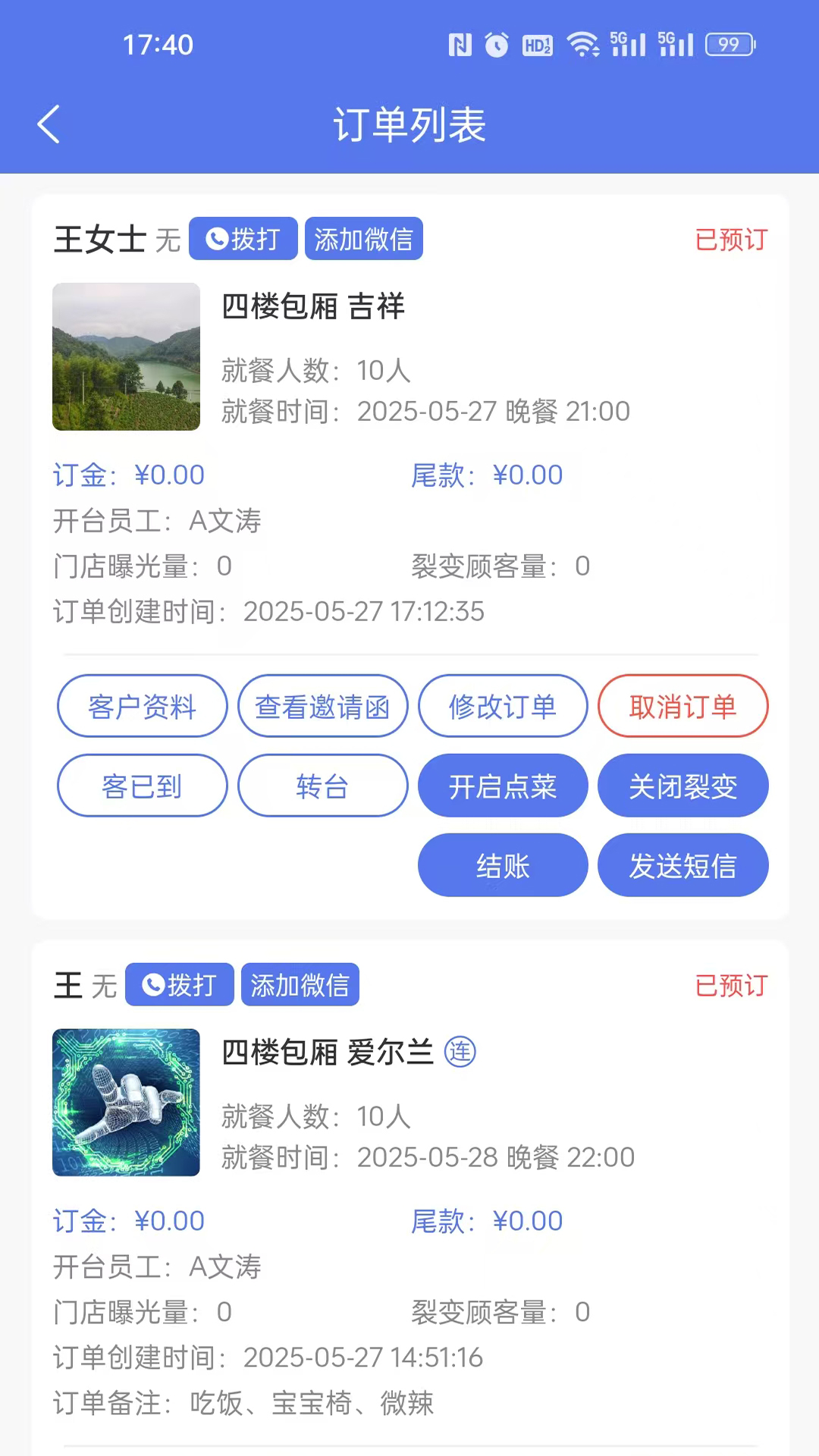Select 添加微信 for customer 王

(x=300, y=984)
